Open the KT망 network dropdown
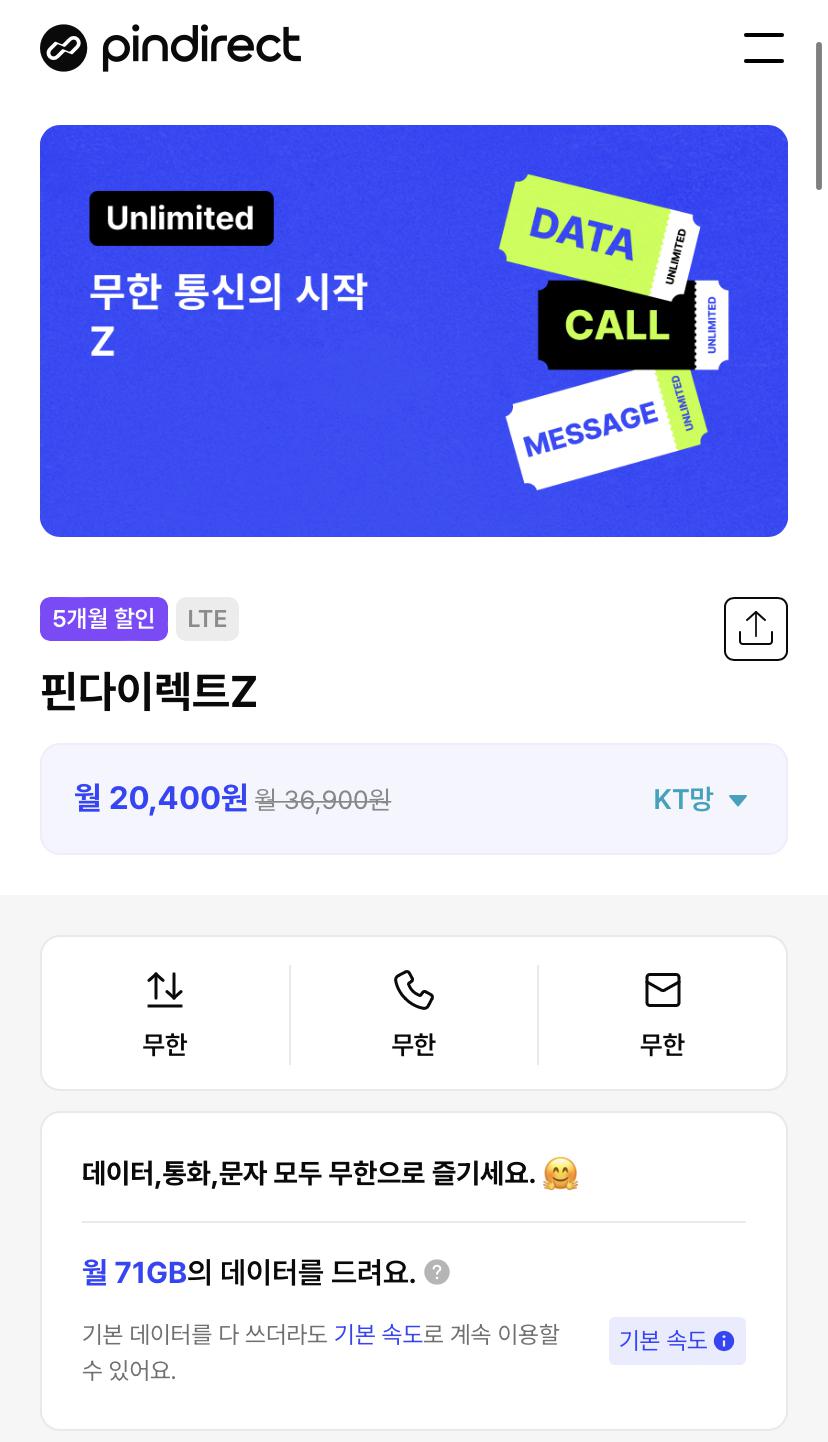The image size is (828, 1442). (x=700, y=799)
